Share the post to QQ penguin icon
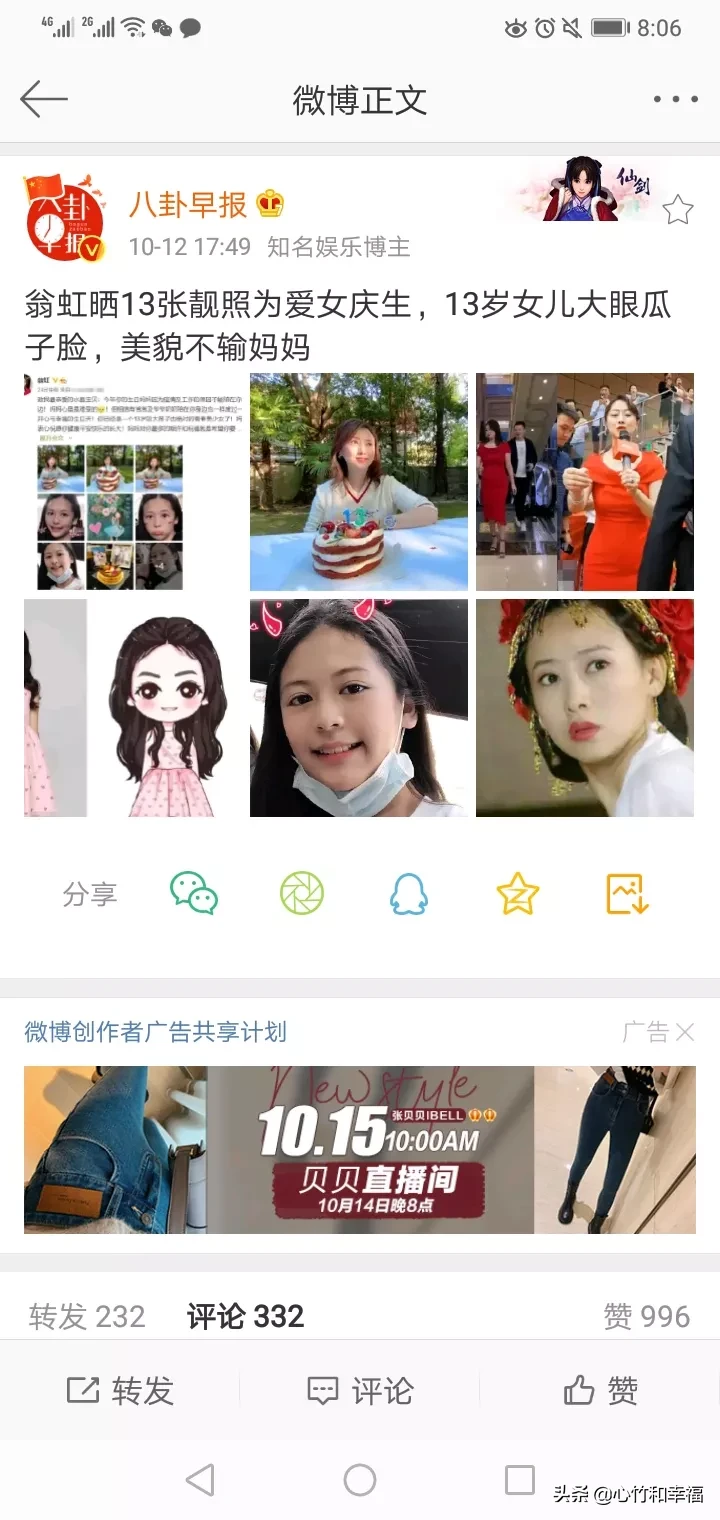Image resolution: width=720 pixels, height=1520 pixels. [409, 893]
